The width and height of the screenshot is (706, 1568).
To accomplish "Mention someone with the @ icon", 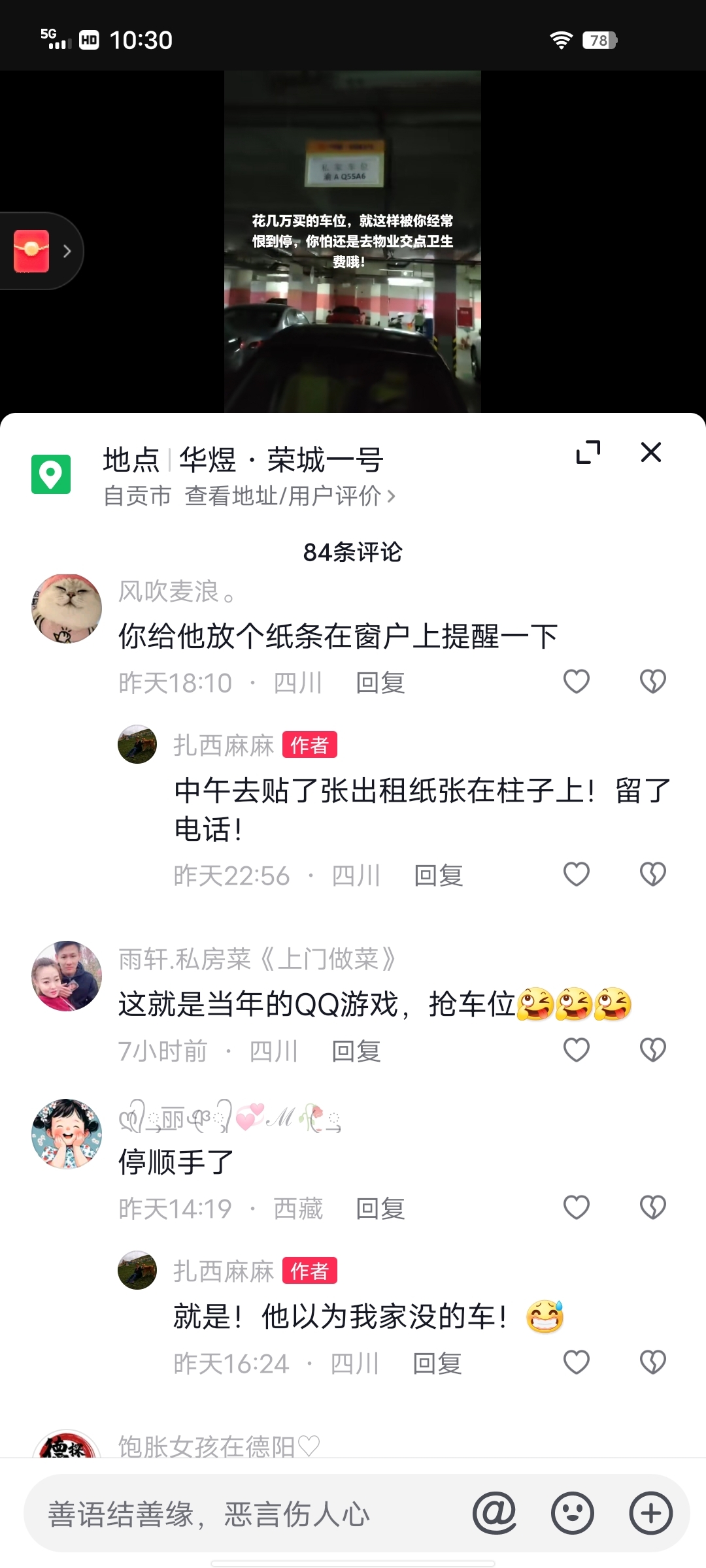I will pos(494,1513).
